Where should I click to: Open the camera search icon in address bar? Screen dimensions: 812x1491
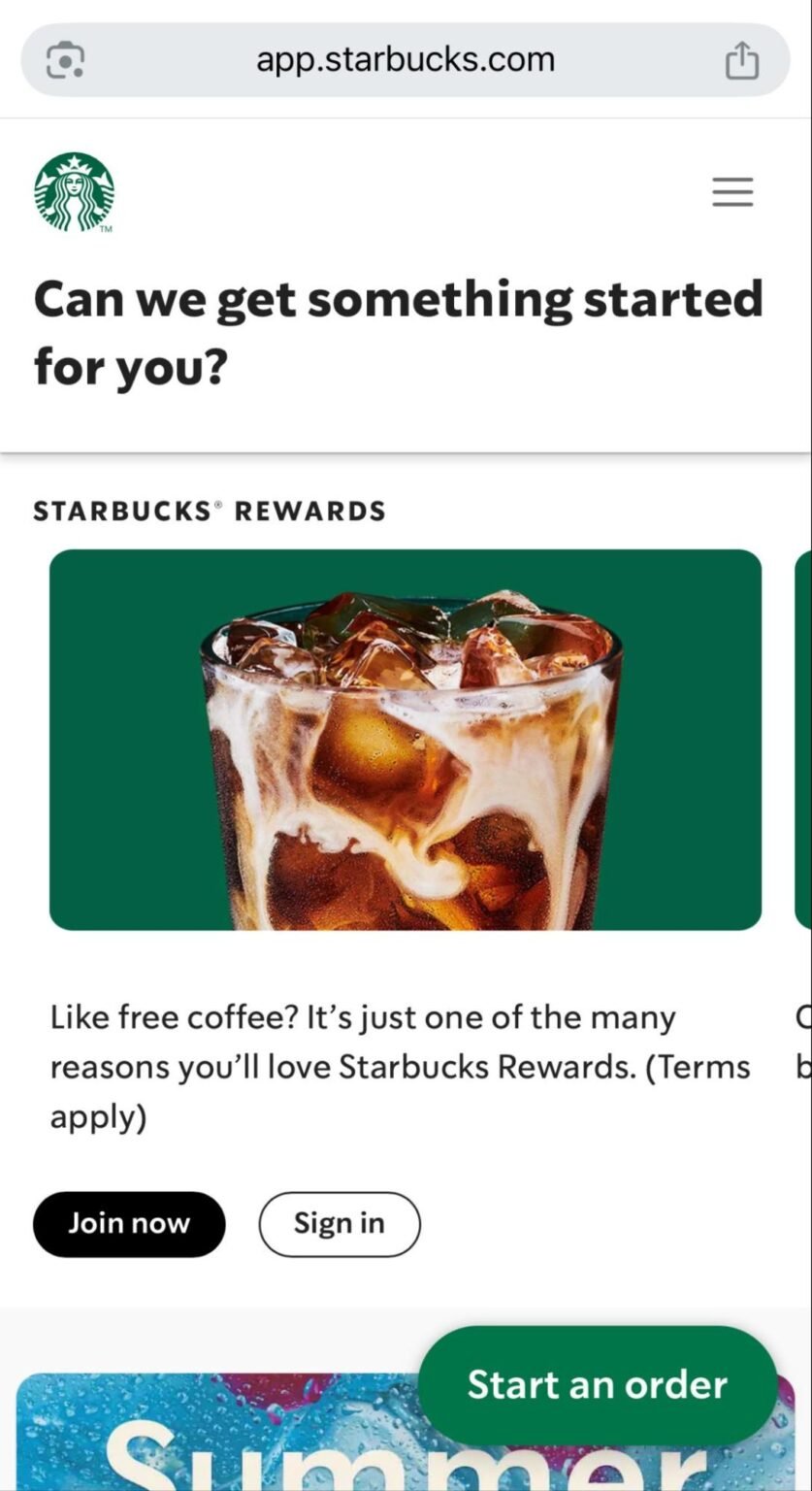[x=65, y=60]
